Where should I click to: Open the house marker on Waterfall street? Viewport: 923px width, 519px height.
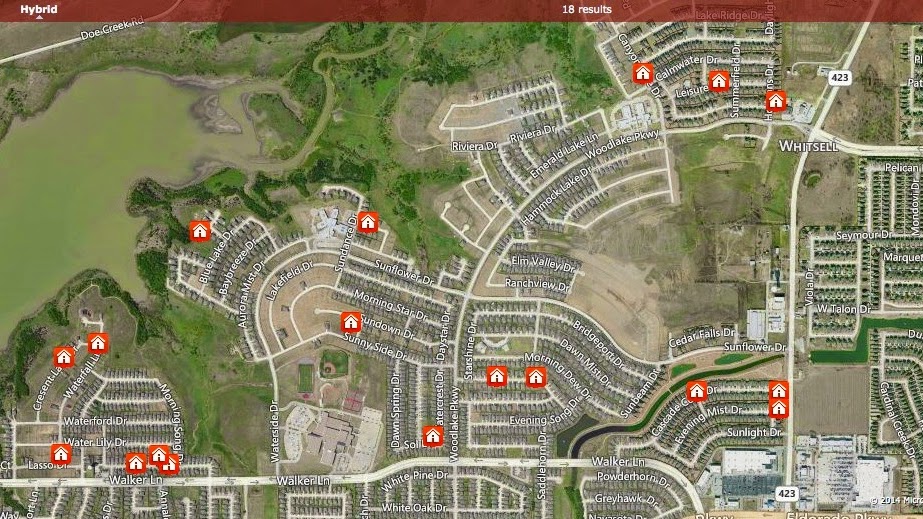[97, 344]
